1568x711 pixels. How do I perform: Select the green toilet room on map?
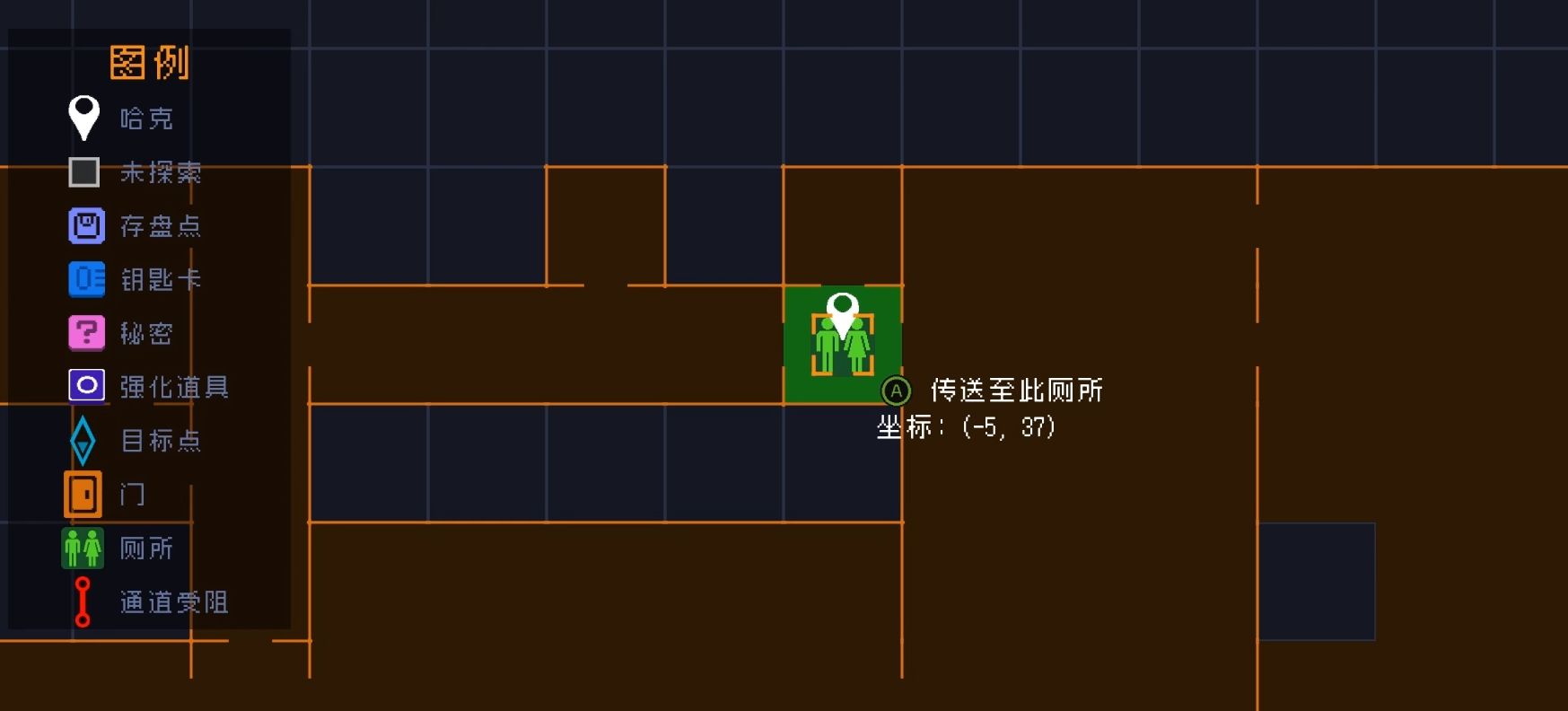pyautogui.click(x=842, y=345)
